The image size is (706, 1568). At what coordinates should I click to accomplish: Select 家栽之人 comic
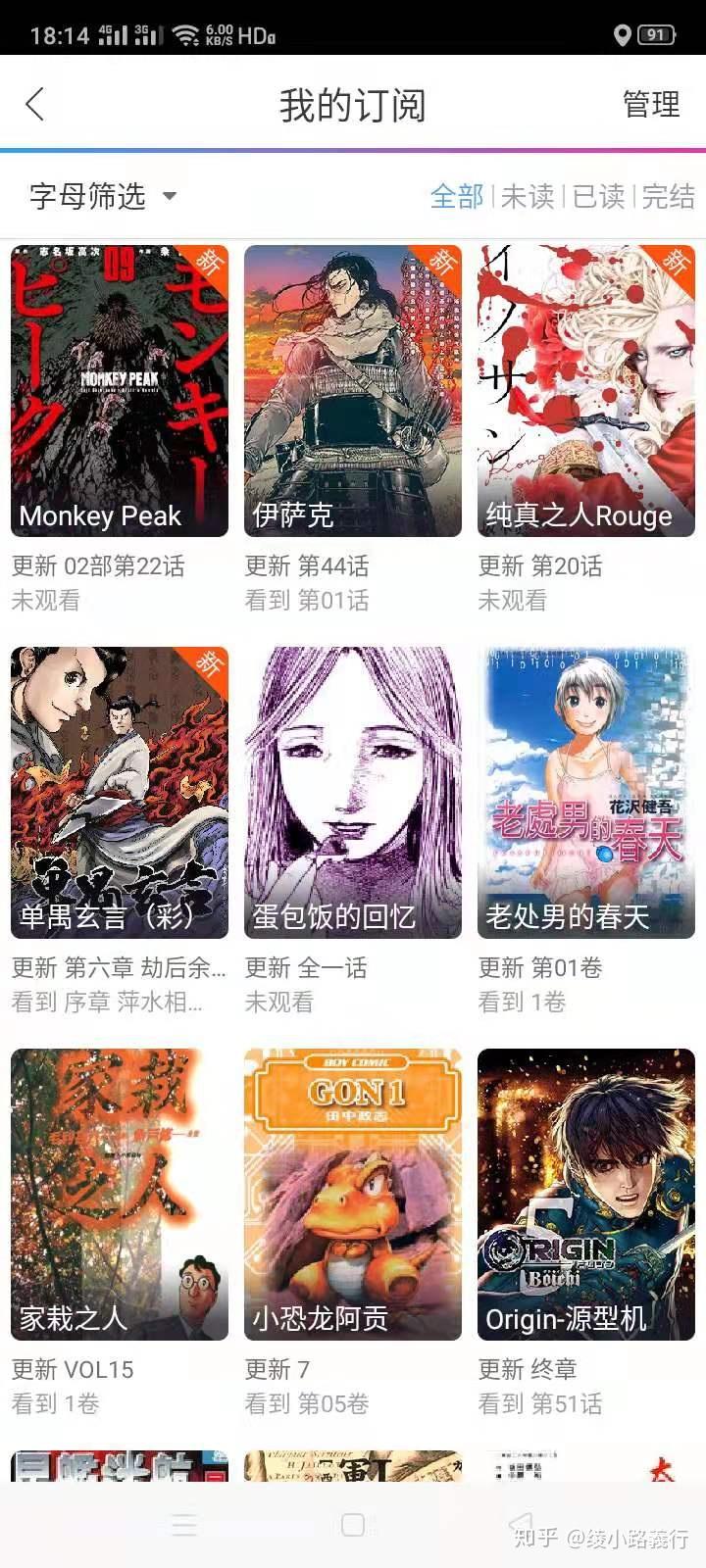pyautogui.click(x=120, y=1195)
